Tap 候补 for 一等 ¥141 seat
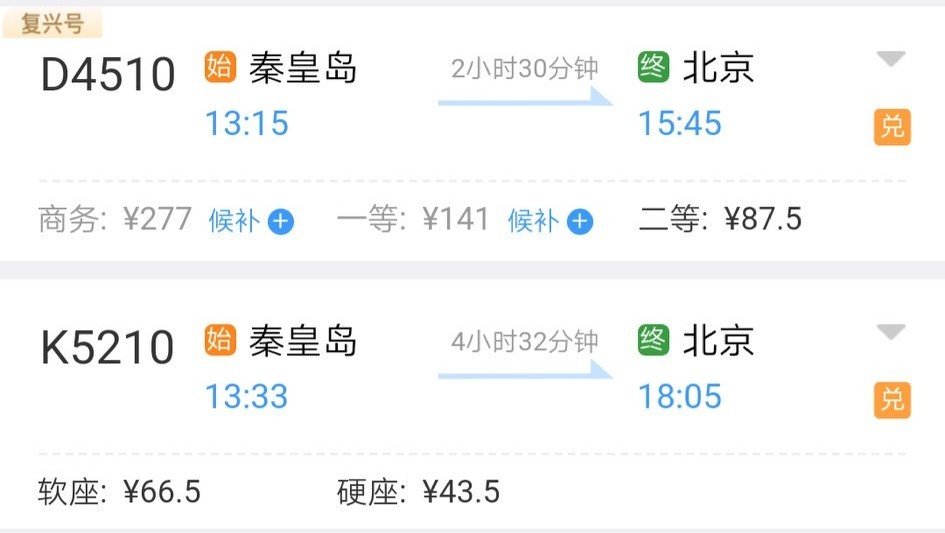This screenshot has width=945, height=533. click(550, 221)
